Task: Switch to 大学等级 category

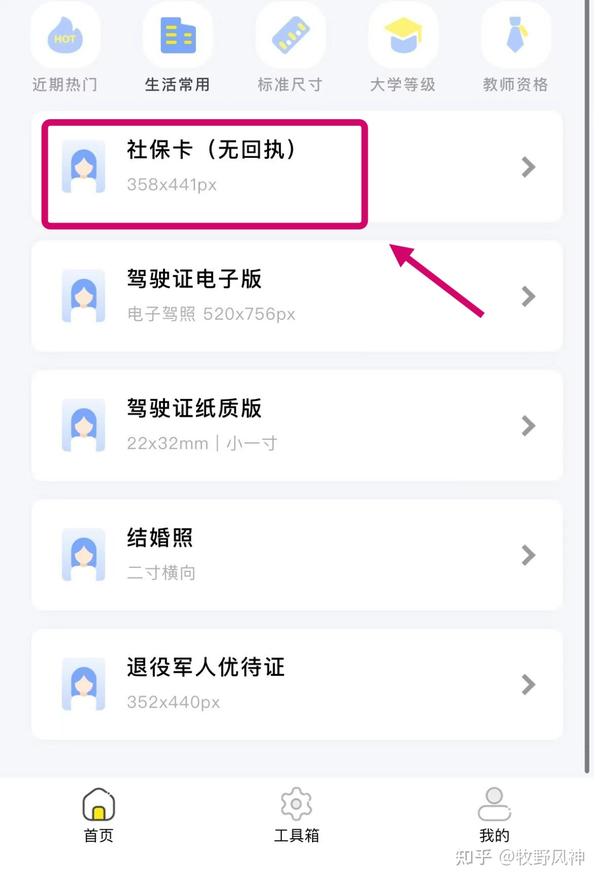Action: pyautogui.click(x=403, y=50)
